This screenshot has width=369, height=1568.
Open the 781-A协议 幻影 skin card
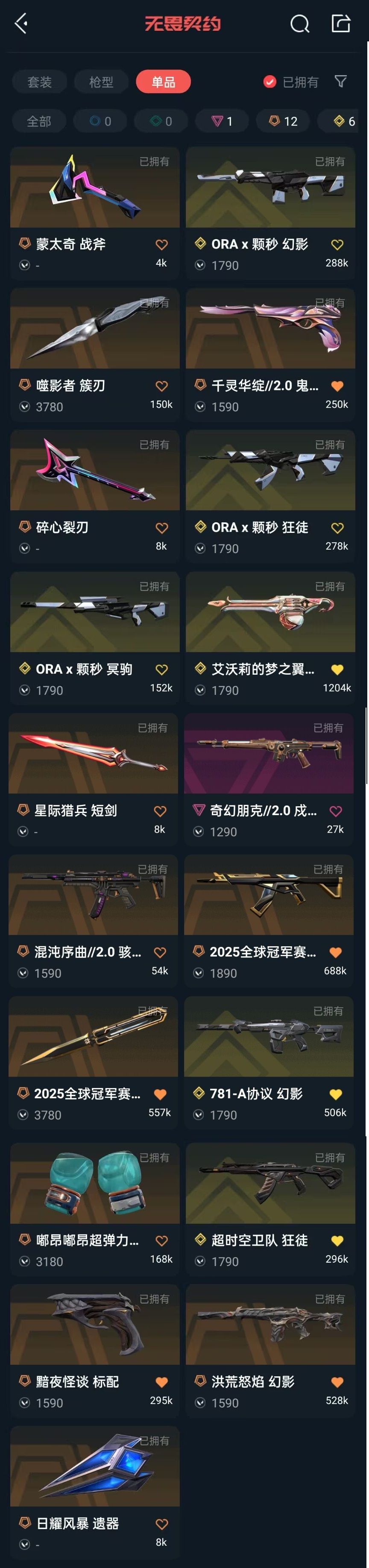pos(269,1062)
